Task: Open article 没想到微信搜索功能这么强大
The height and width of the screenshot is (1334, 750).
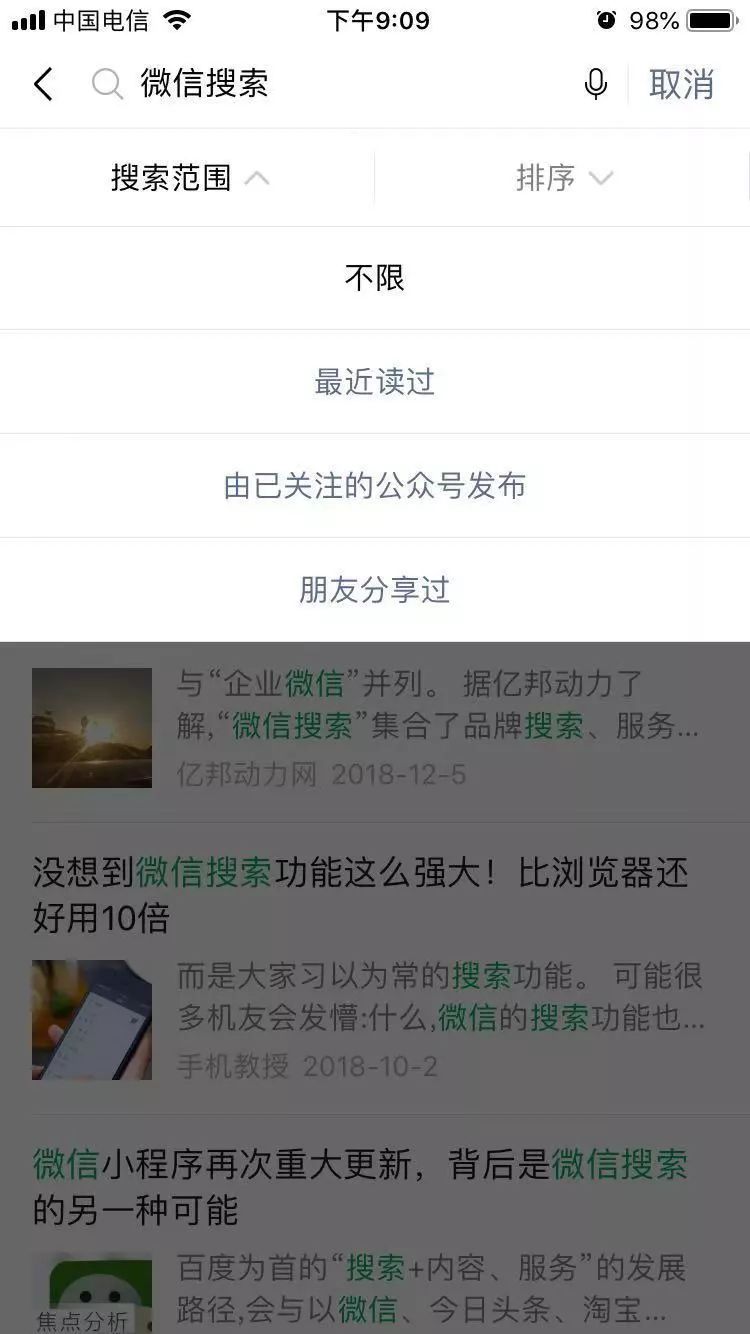Action: (x=360, y=895)
